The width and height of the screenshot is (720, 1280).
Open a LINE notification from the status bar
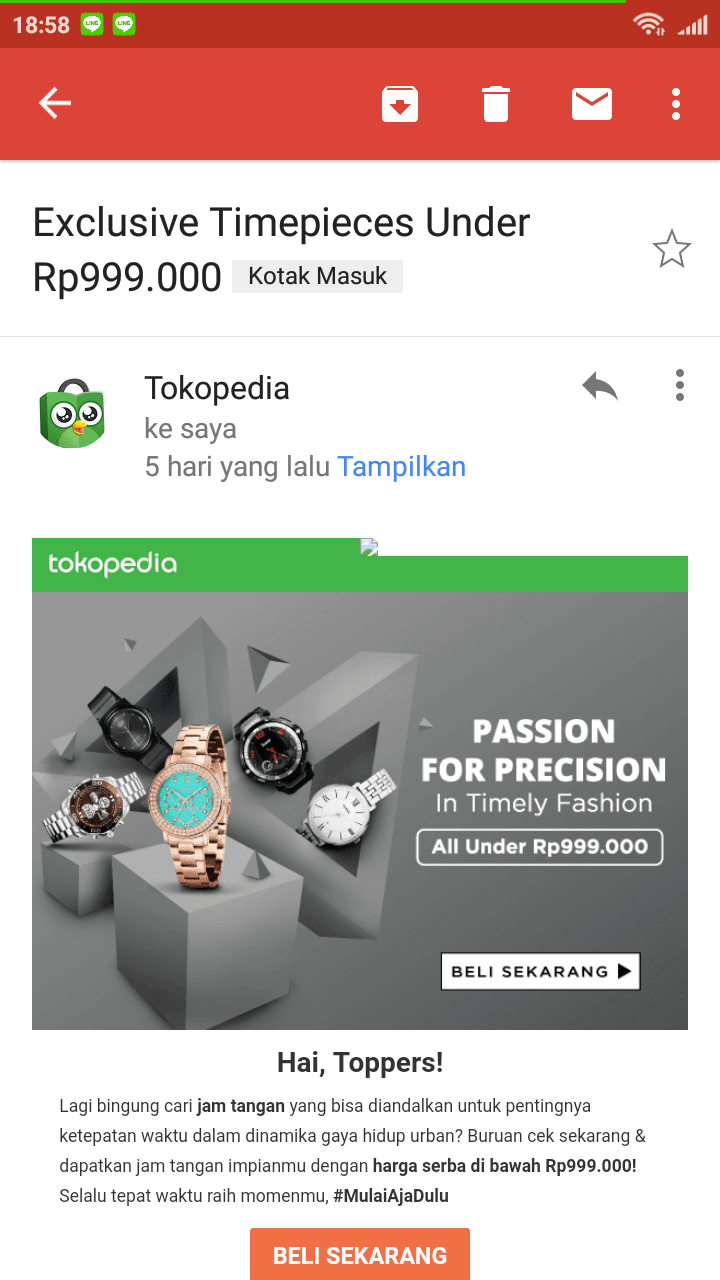[90, 24]
